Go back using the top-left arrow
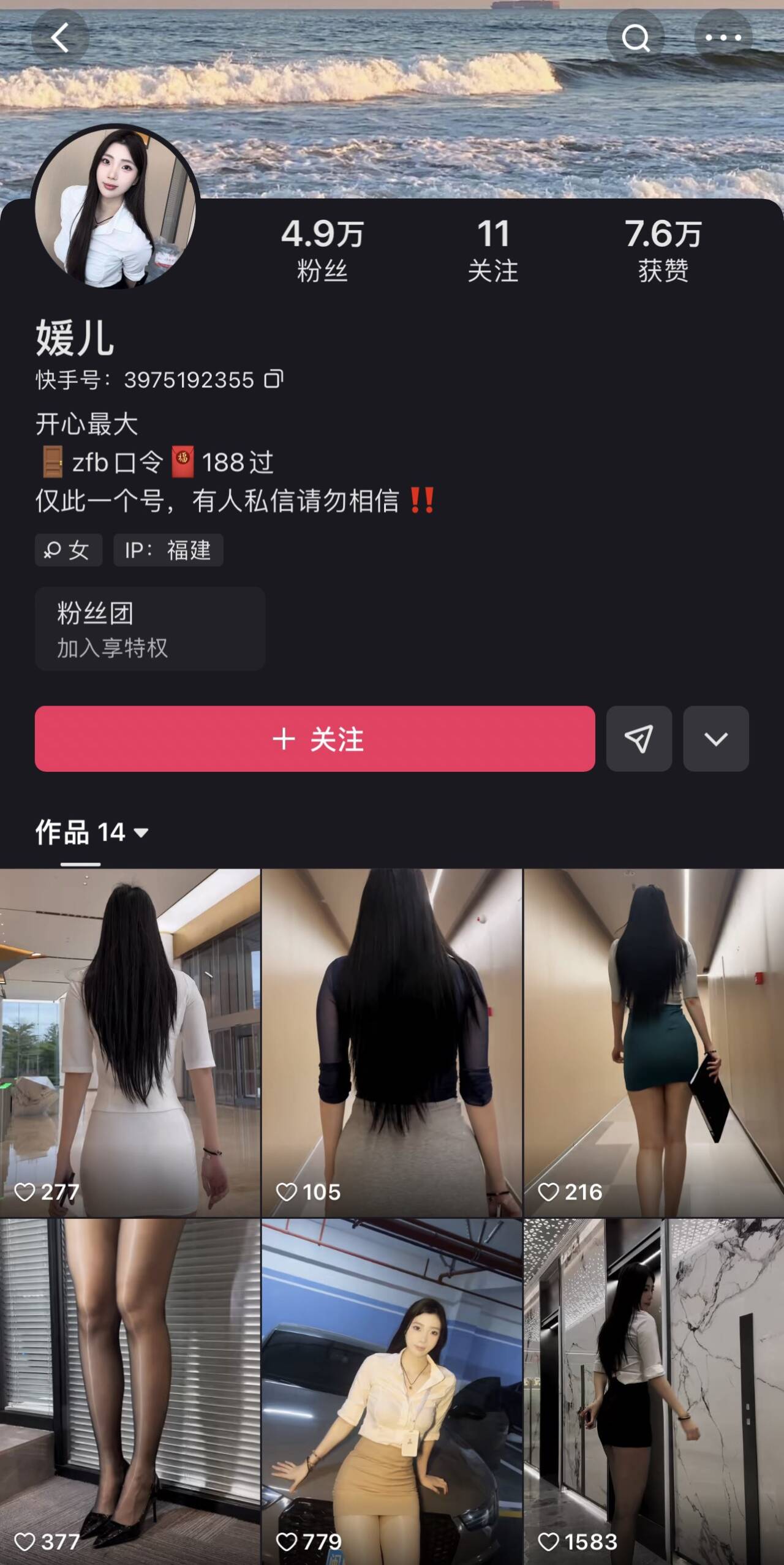The height and width of the screenshot is (1565, 784). pos(60,38)
